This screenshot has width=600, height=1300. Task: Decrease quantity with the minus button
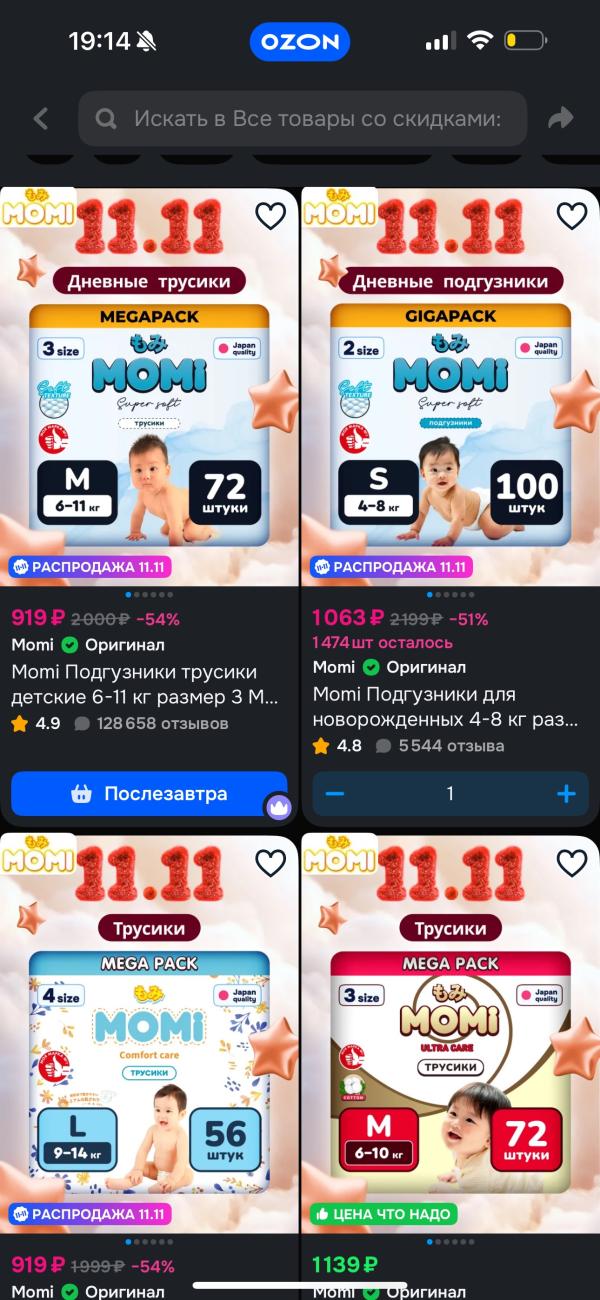(x=335, y=794)
